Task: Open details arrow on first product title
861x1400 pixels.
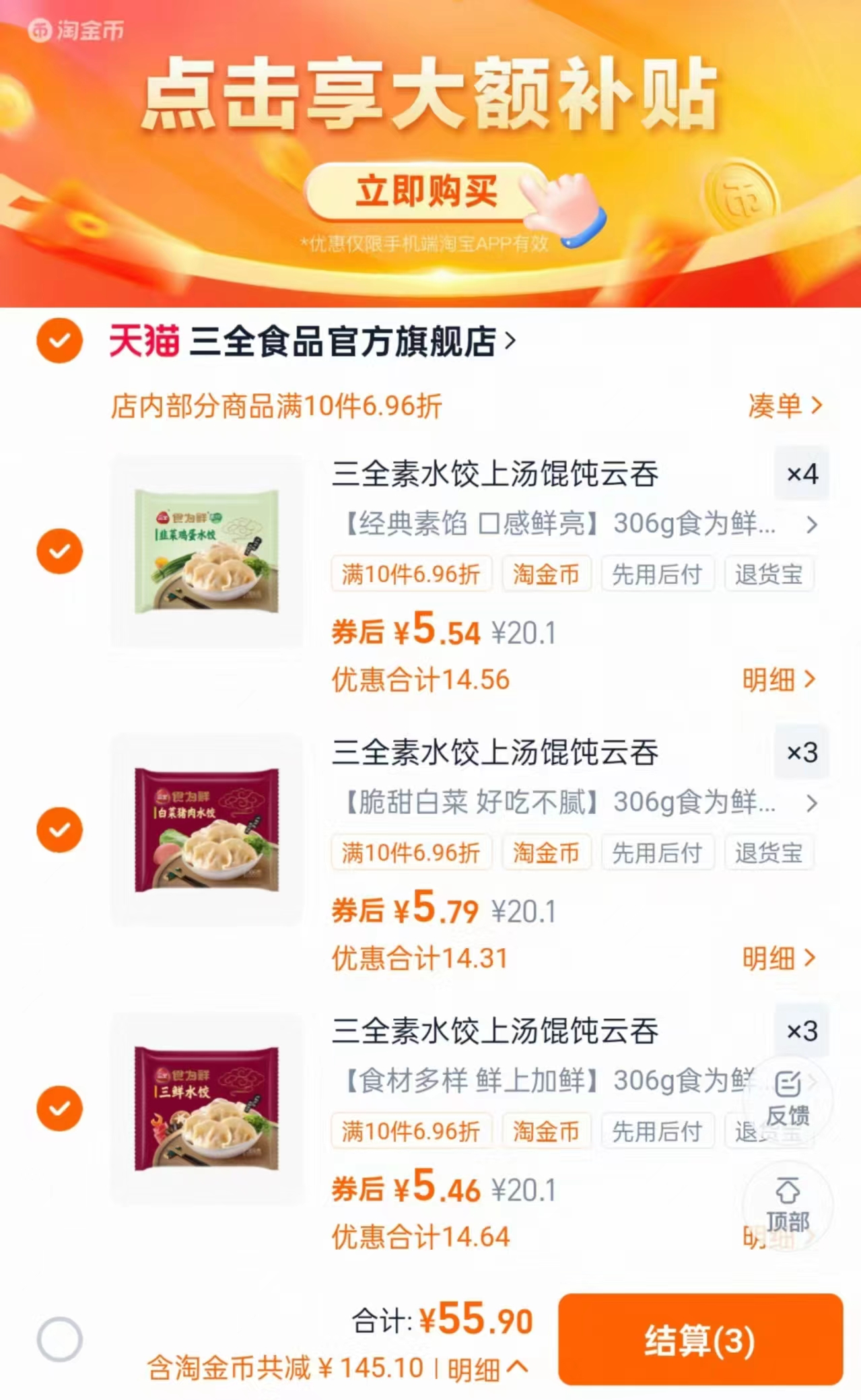Action: (811, 525)
